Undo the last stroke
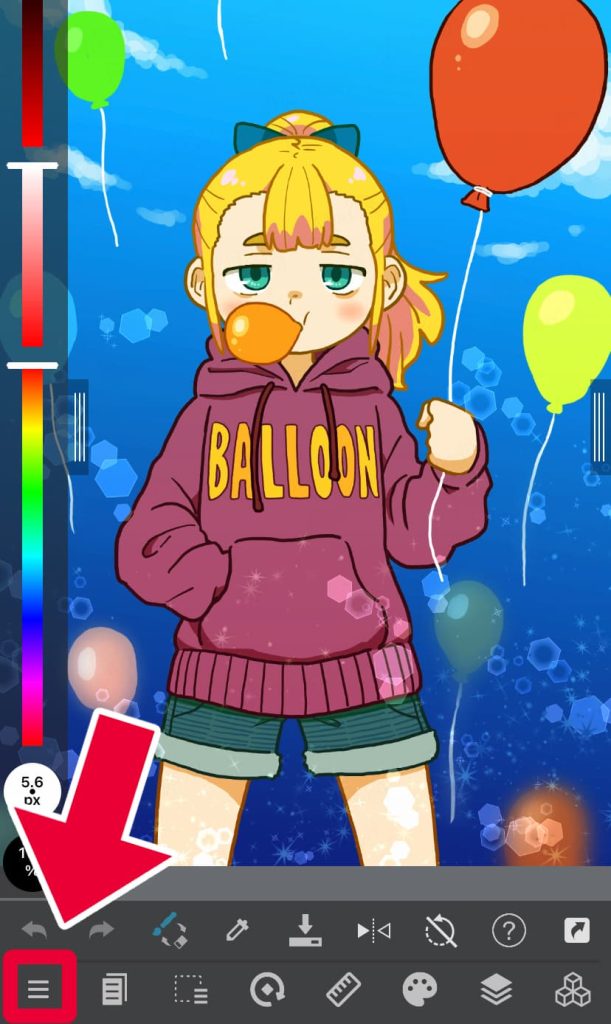The image size is (611, 1024). pyautogui.click(x=34, y=931)
